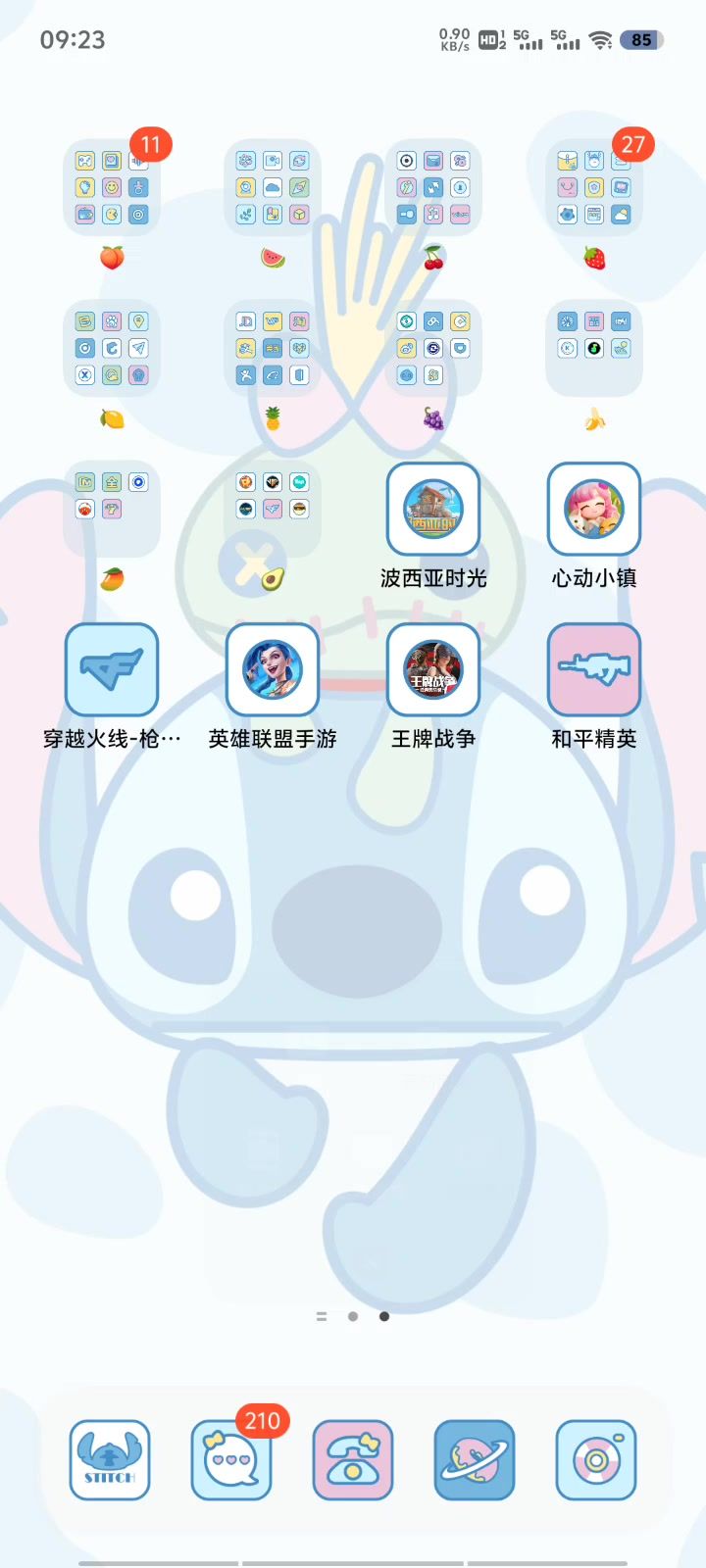Open the camera app in dock
The height and width of the screenshot is (1568, 706).
click(x=596, y=1460)
